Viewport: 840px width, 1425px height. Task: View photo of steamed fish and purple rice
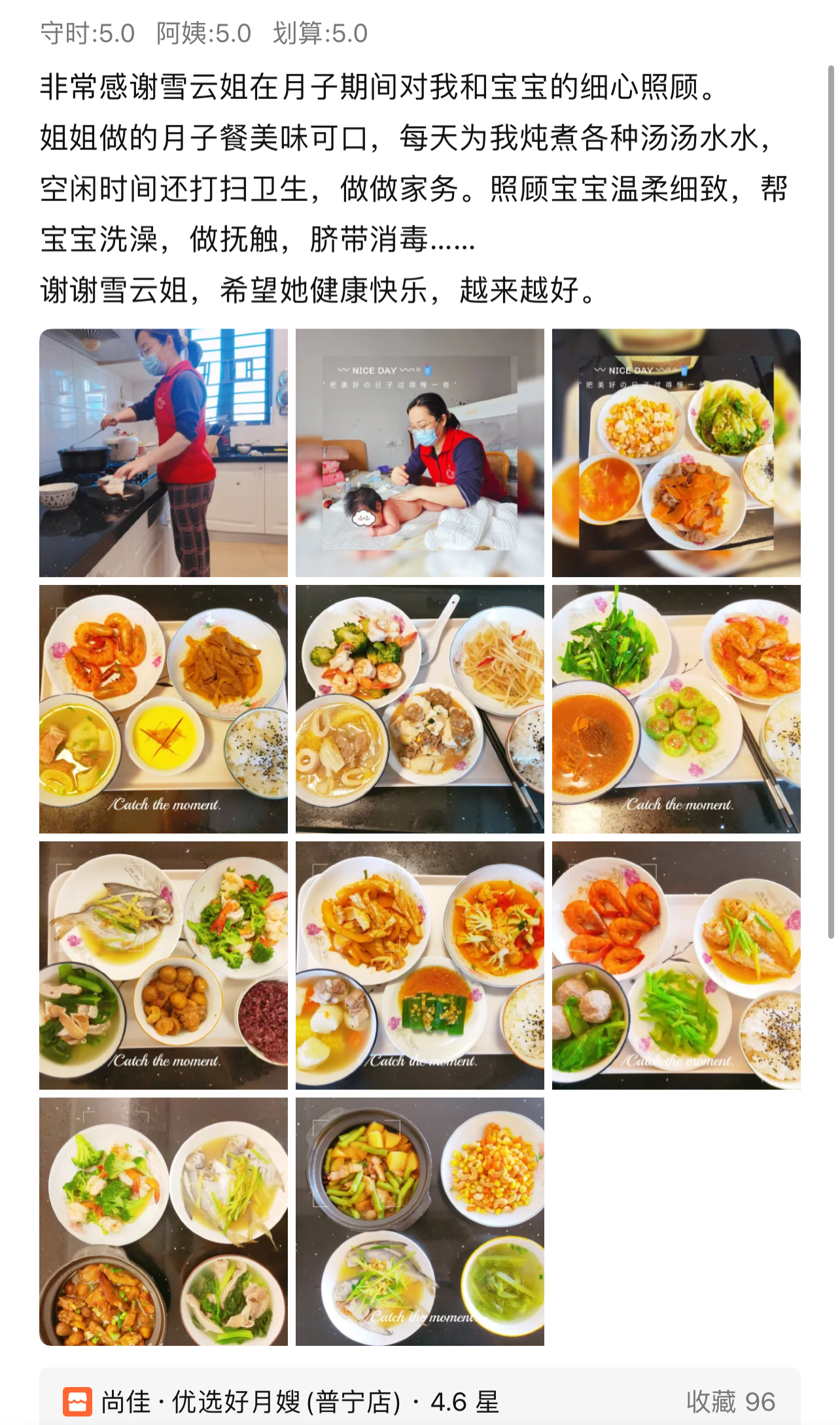pos(164,965)
